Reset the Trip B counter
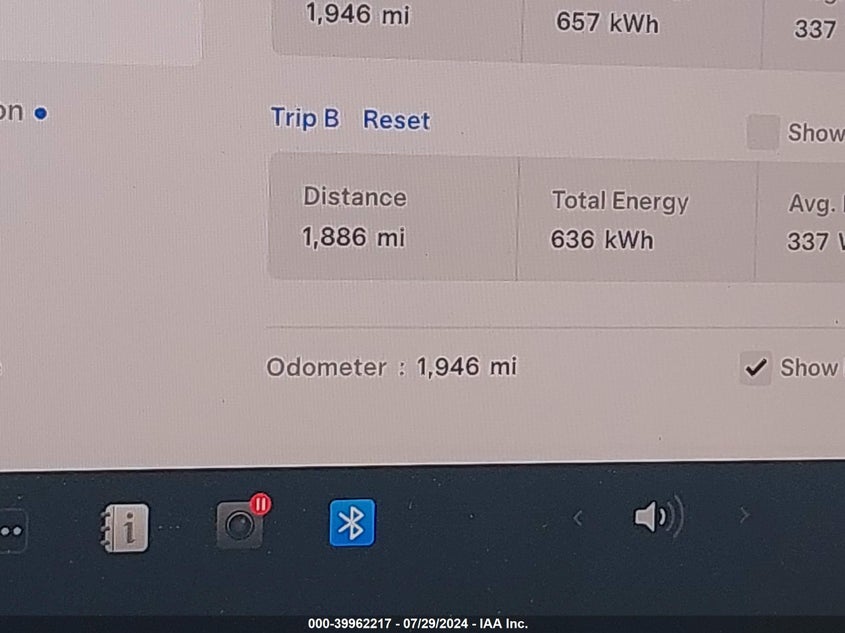This screenshot has width=845, height=633. pos(396,120)
